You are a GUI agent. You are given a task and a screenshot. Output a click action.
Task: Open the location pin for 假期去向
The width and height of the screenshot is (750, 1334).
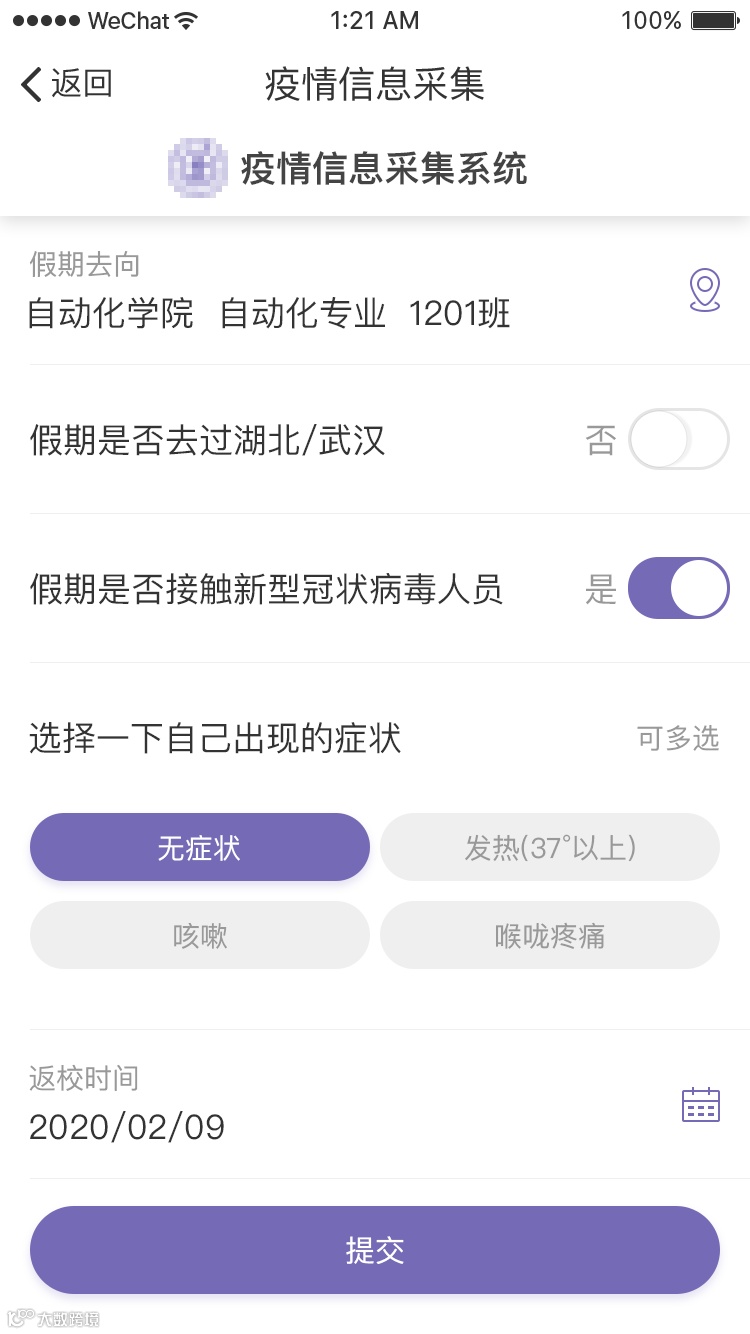tap(704, 291)
